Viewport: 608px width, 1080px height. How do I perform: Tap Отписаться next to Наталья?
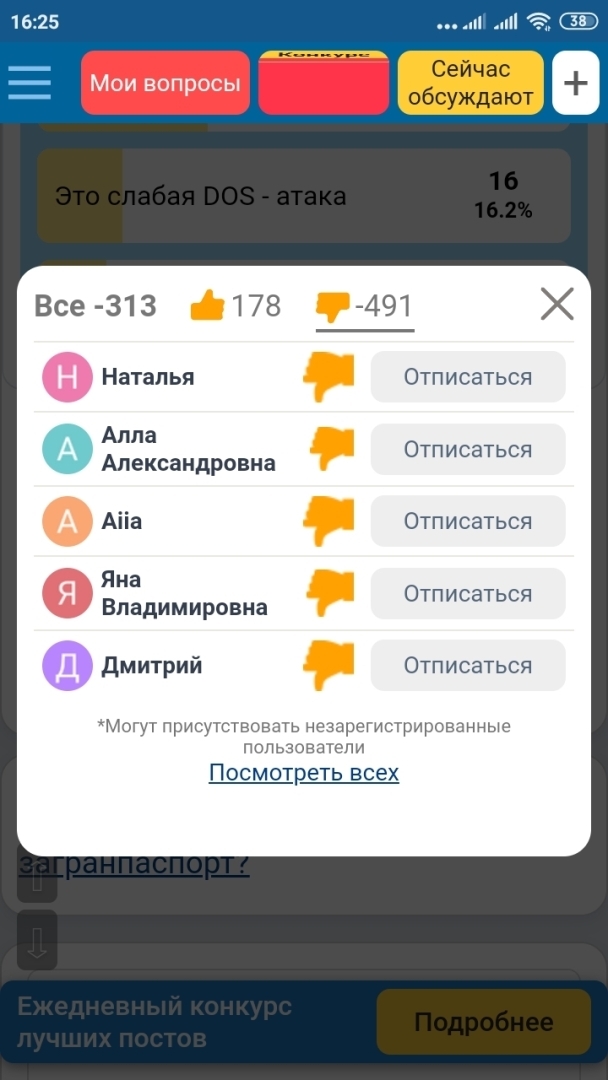(x=467, y=377)
